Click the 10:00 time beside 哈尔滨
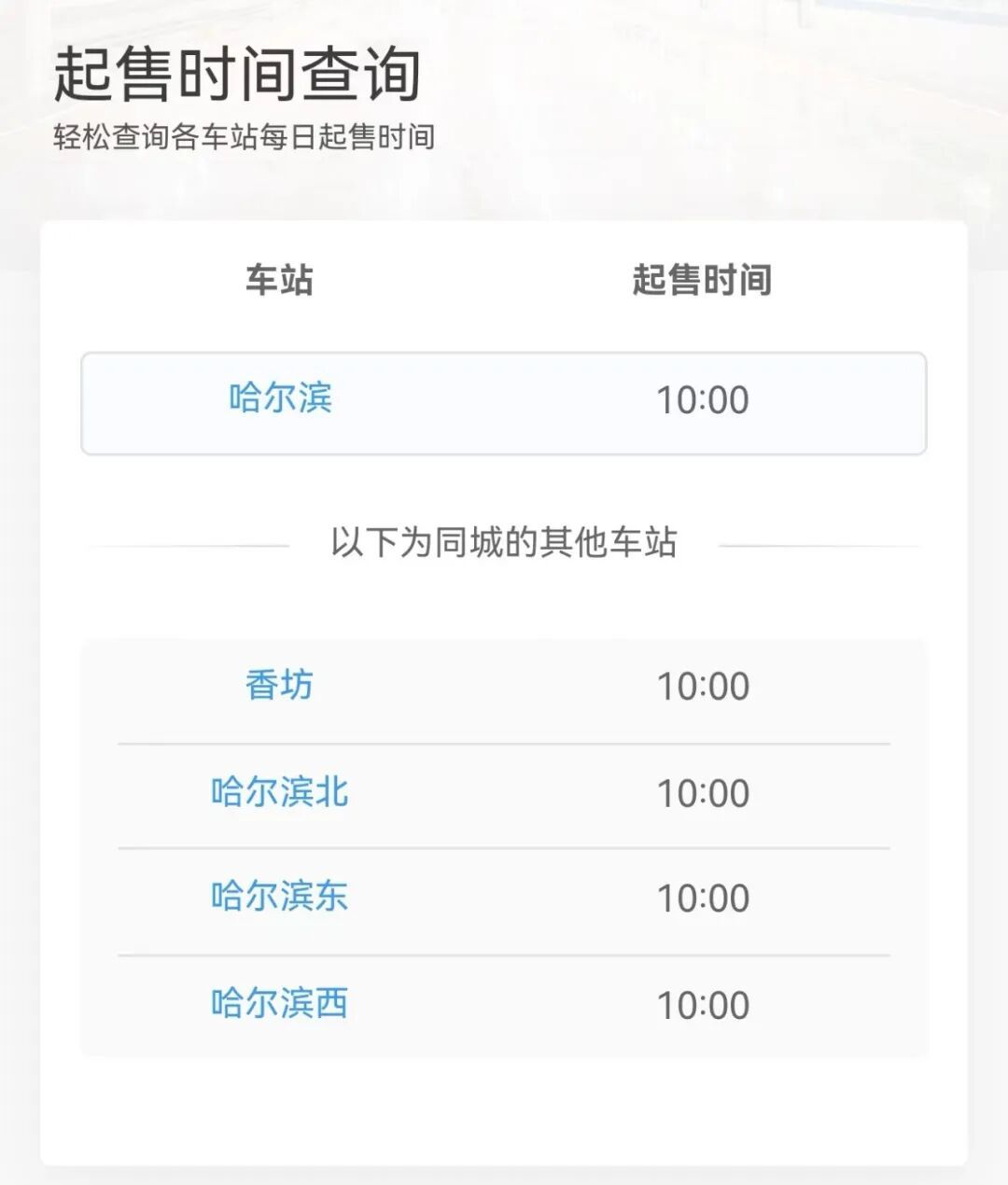Image resolution: width=1008 pixels, height=1185 pixels. [x=702, y=399]
